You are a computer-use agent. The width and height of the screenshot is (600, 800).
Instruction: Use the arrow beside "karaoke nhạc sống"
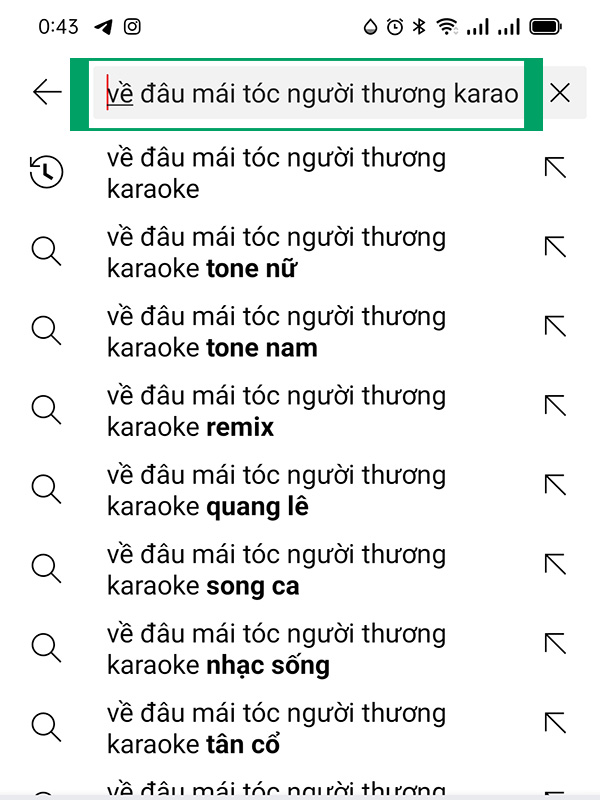(554, 643)
